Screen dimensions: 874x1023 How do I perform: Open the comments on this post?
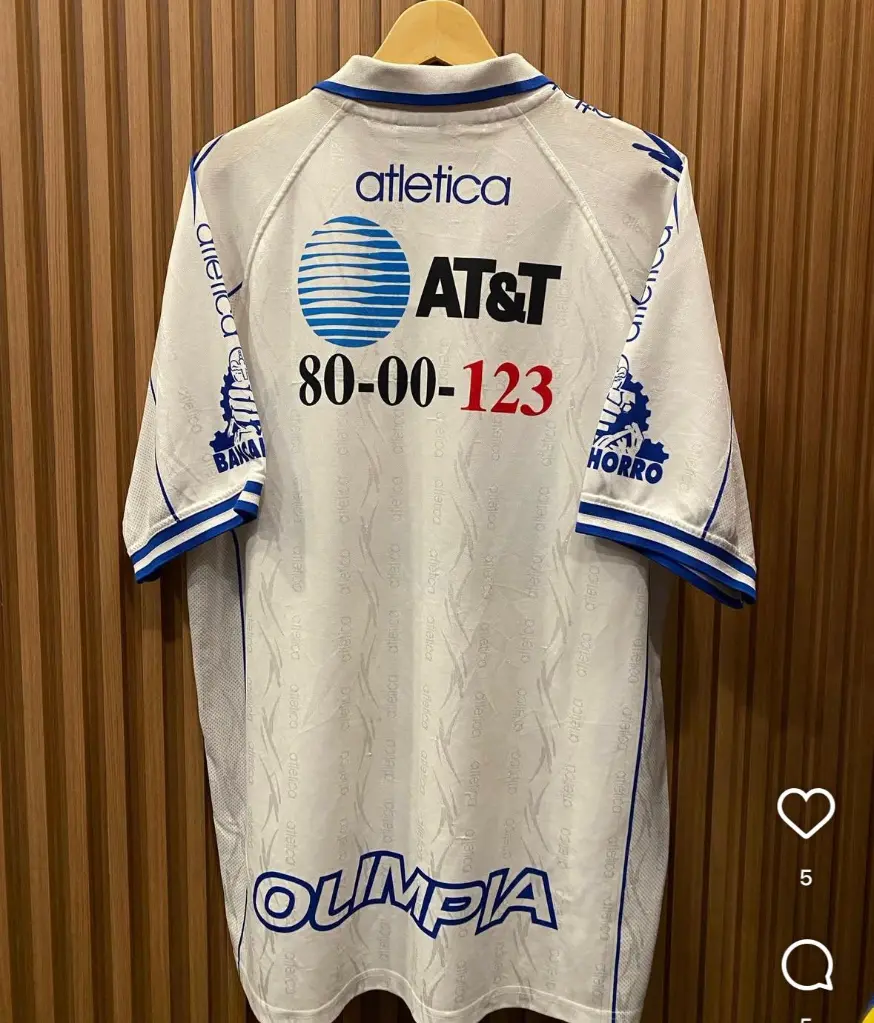click(x=806, y=966)
